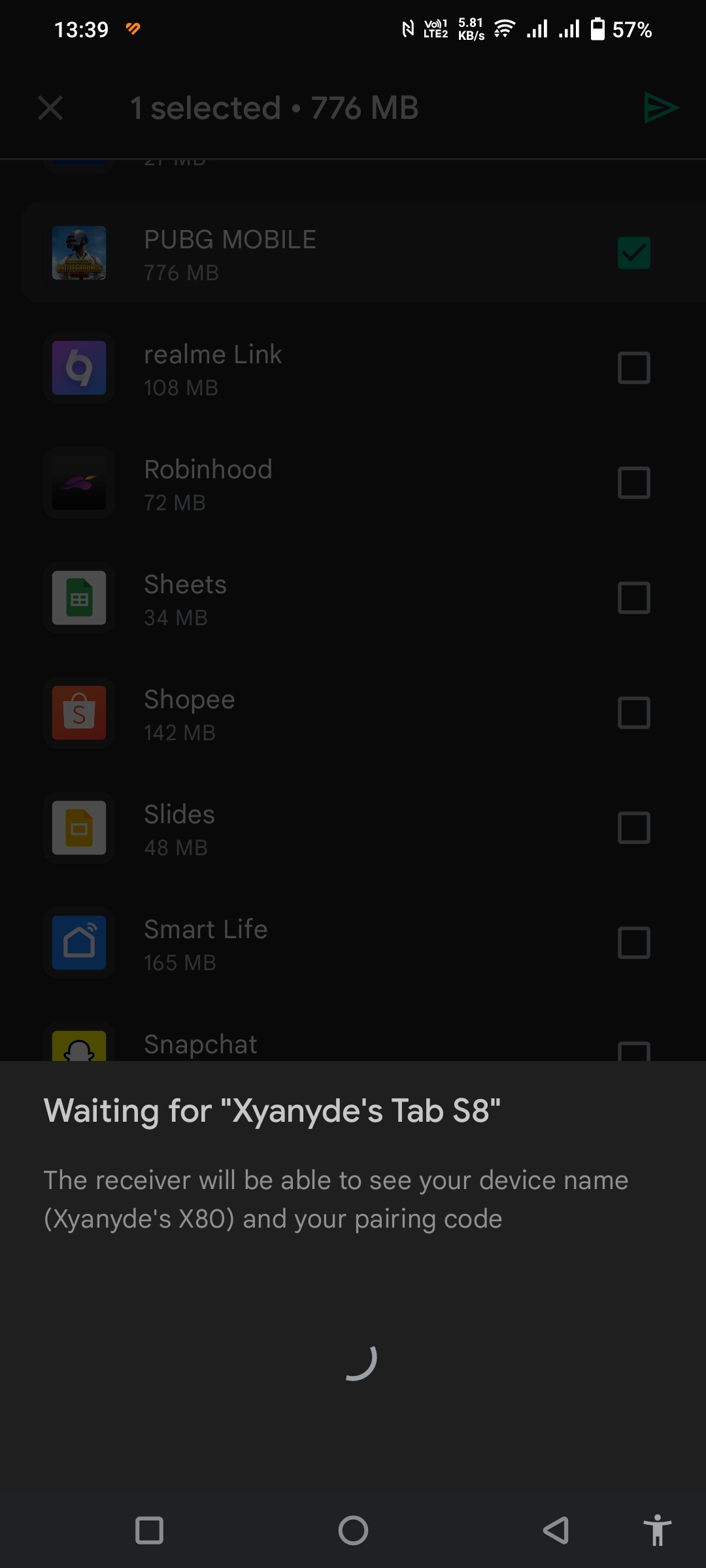Mark Shopee for sharing
Viewport: 706px width, 1568px height.
(x=633, y=713)
